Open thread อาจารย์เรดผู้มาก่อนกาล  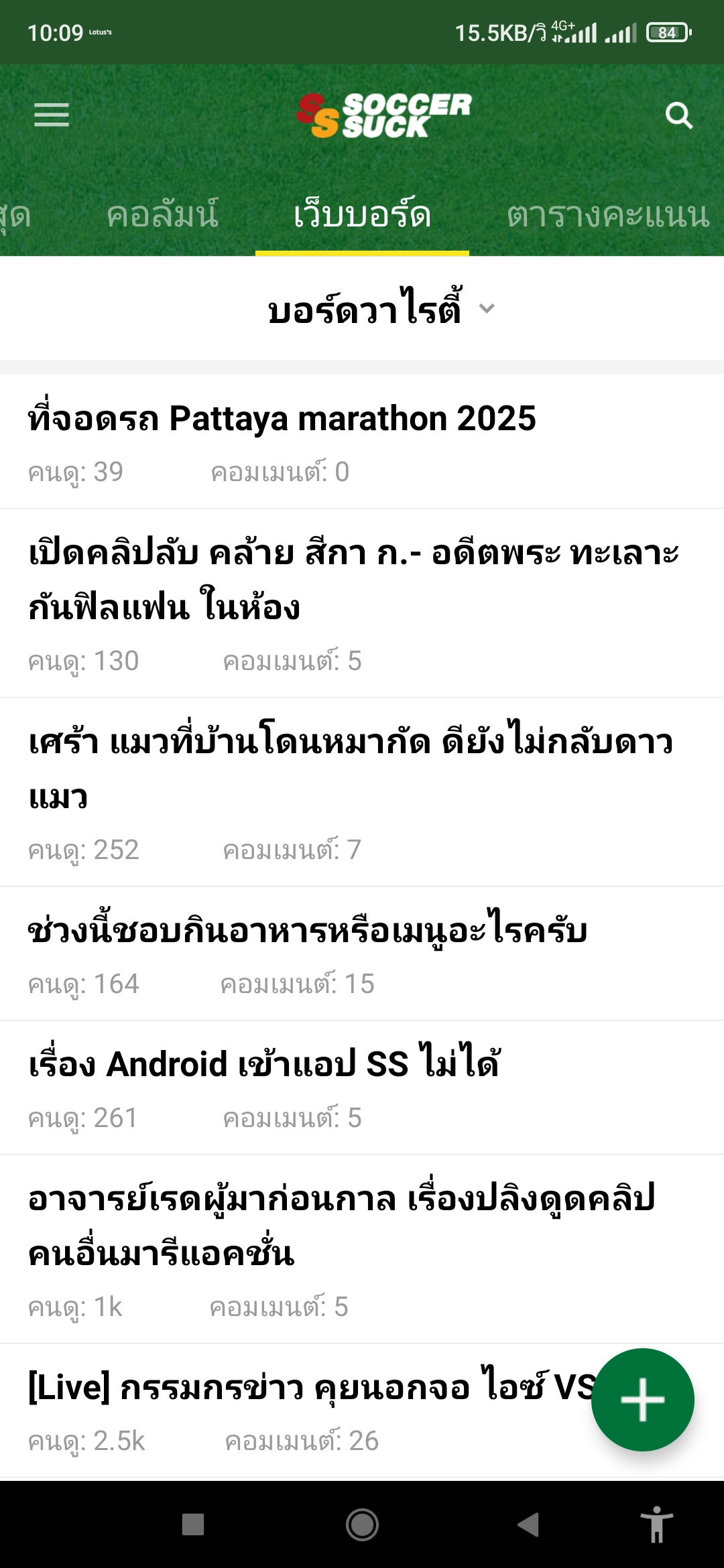click(x=362, y=1249)
